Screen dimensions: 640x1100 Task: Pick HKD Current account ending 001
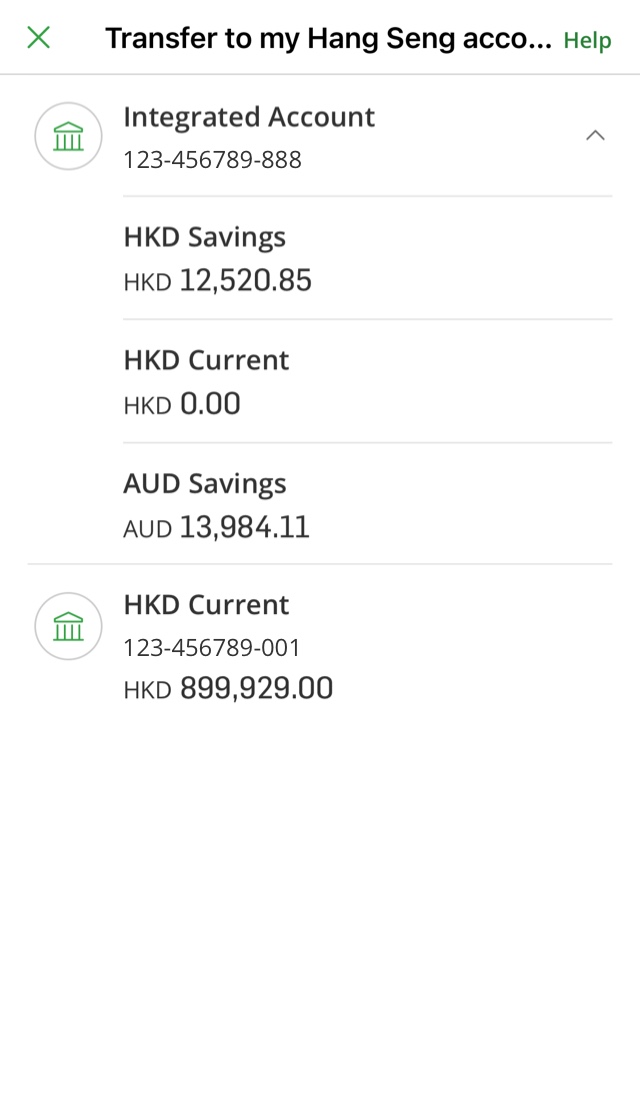click(320, 645)
